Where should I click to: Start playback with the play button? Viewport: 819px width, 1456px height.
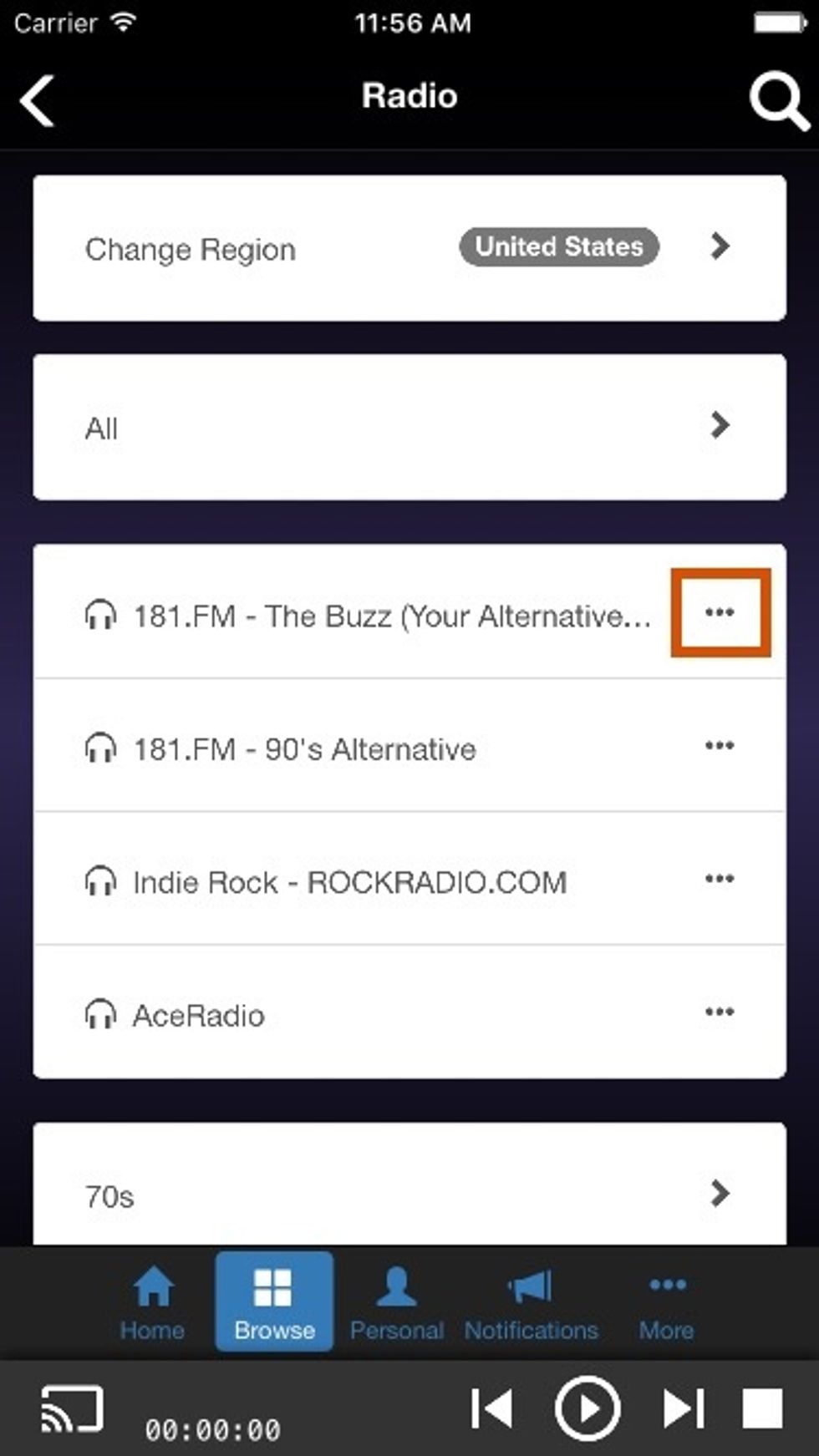pos(588,1409)
